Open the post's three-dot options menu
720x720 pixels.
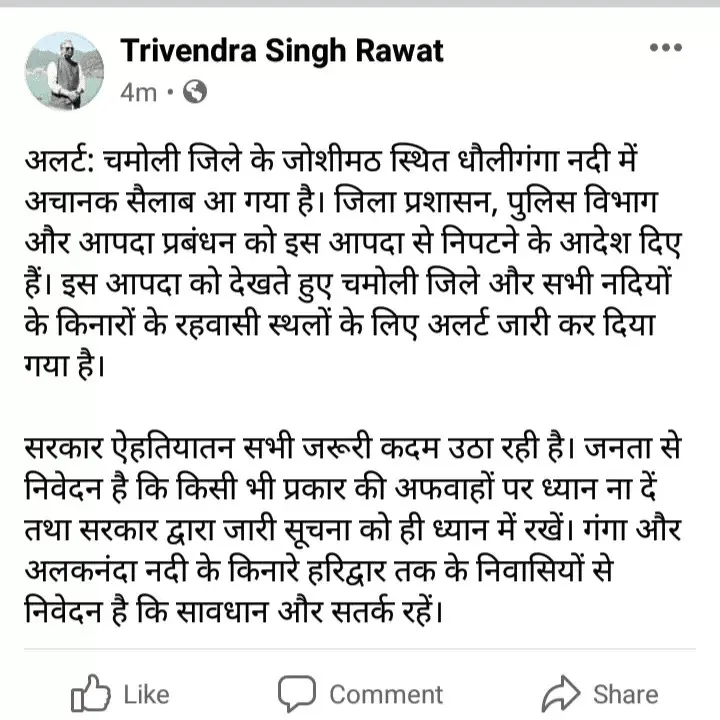tap(665, 48)
